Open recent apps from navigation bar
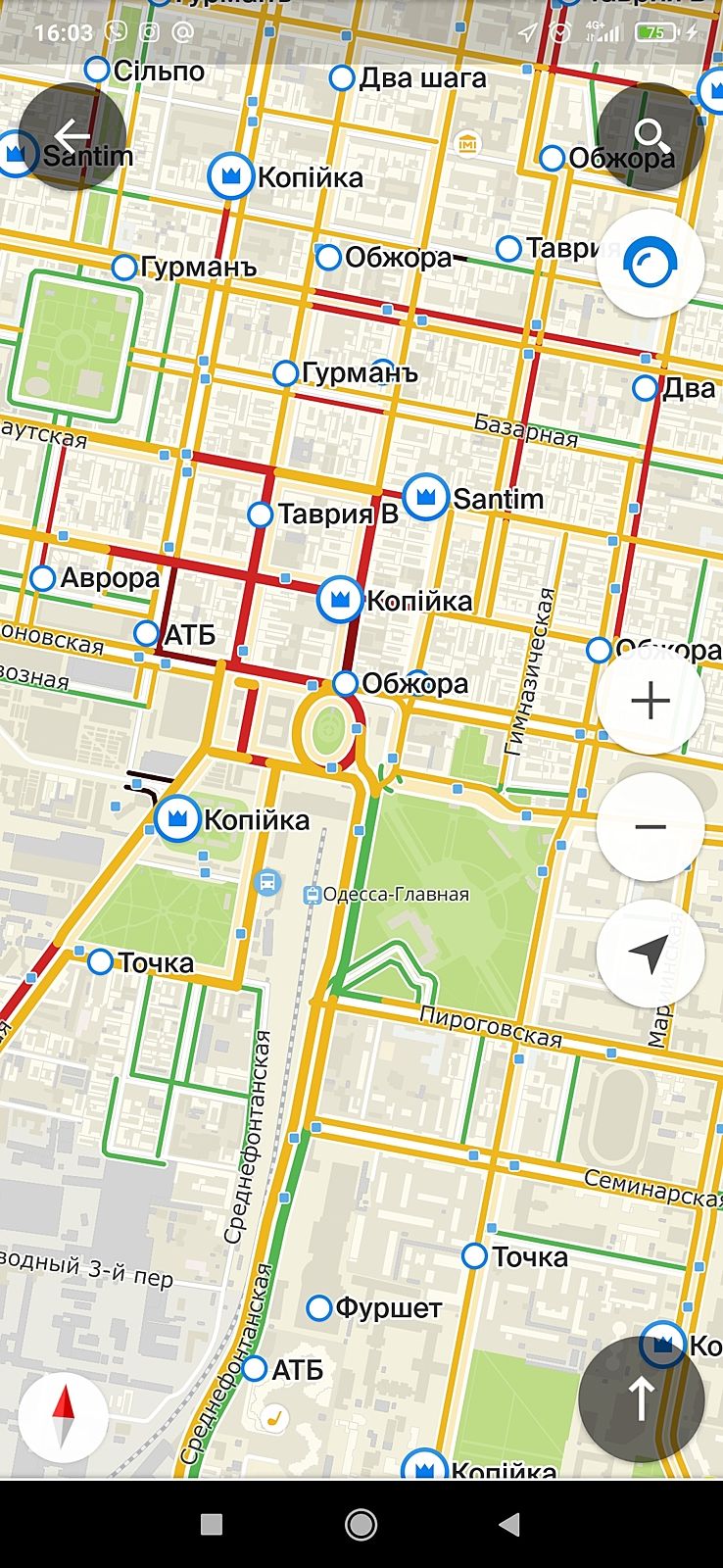Image resolution: width=723 pixels, height=1568 pixels. coord(211,1525)
